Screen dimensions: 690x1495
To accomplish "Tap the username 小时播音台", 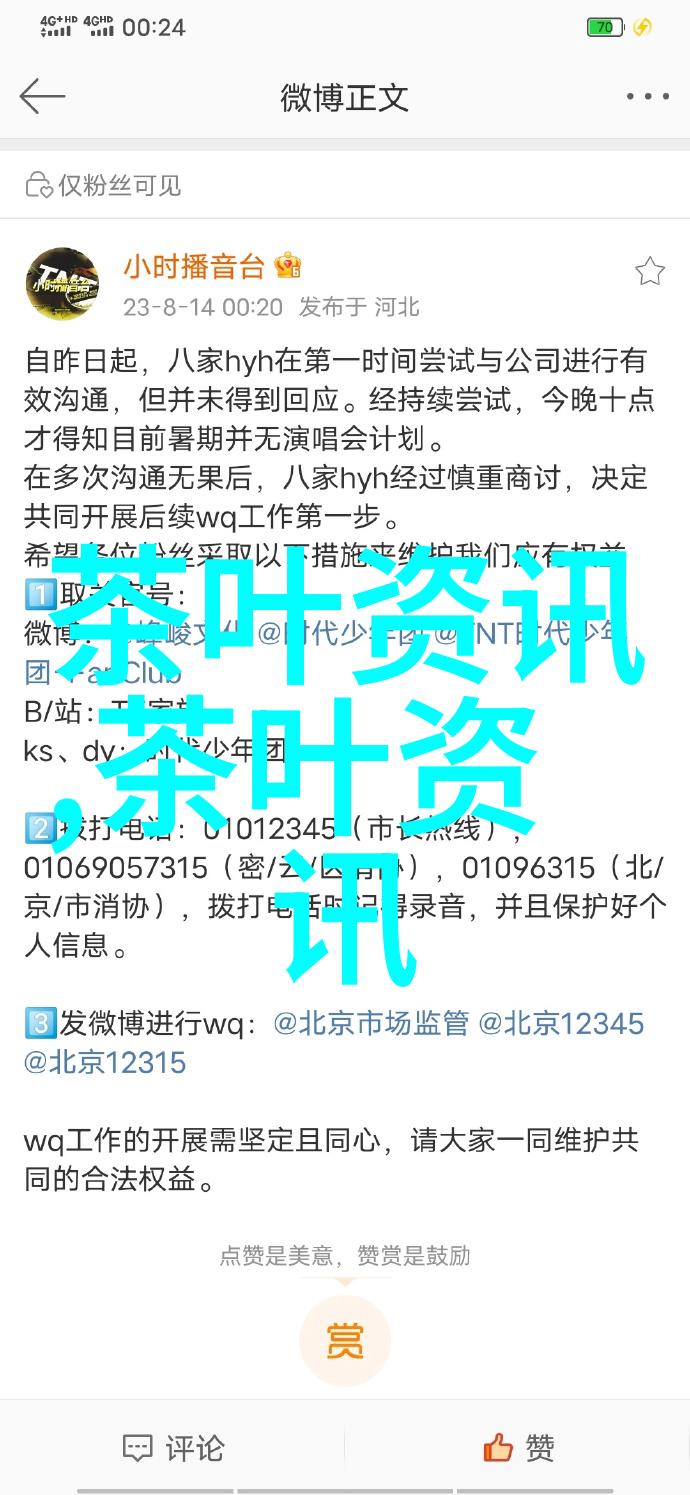I will 194,266.
